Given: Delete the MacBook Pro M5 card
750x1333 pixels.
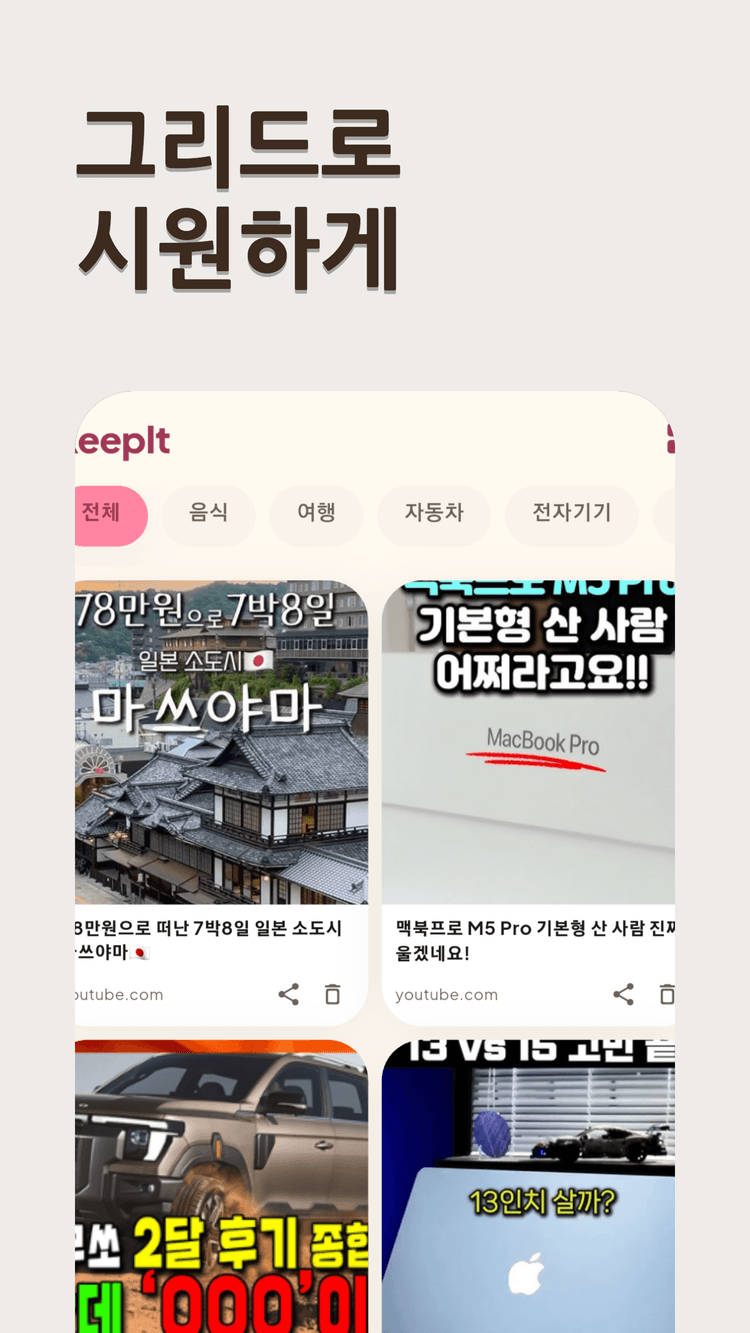Looking at the screenshot, I should (x=666, y=994).
